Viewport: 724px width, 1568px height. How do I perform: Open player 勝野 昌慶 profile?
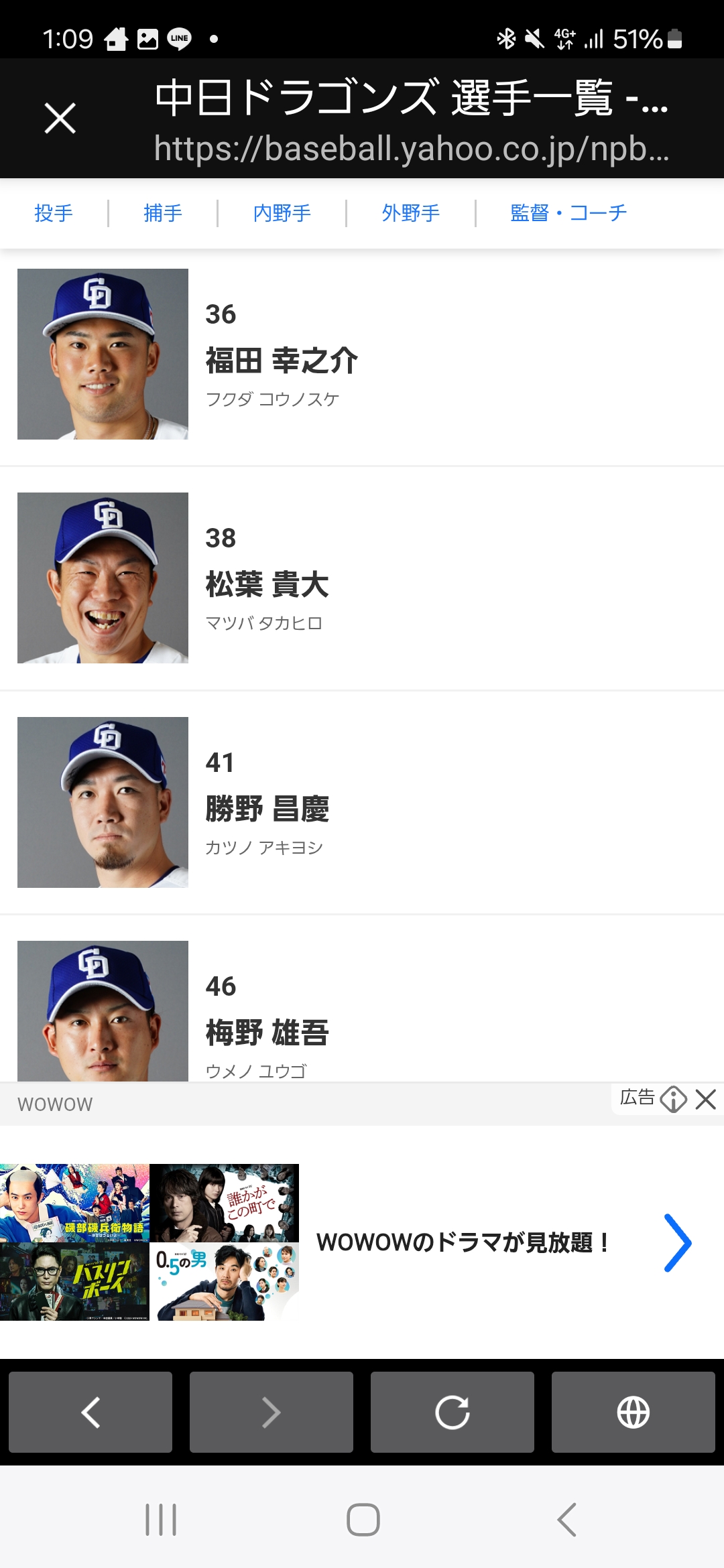pyautogui.click(x=267, y=807)
